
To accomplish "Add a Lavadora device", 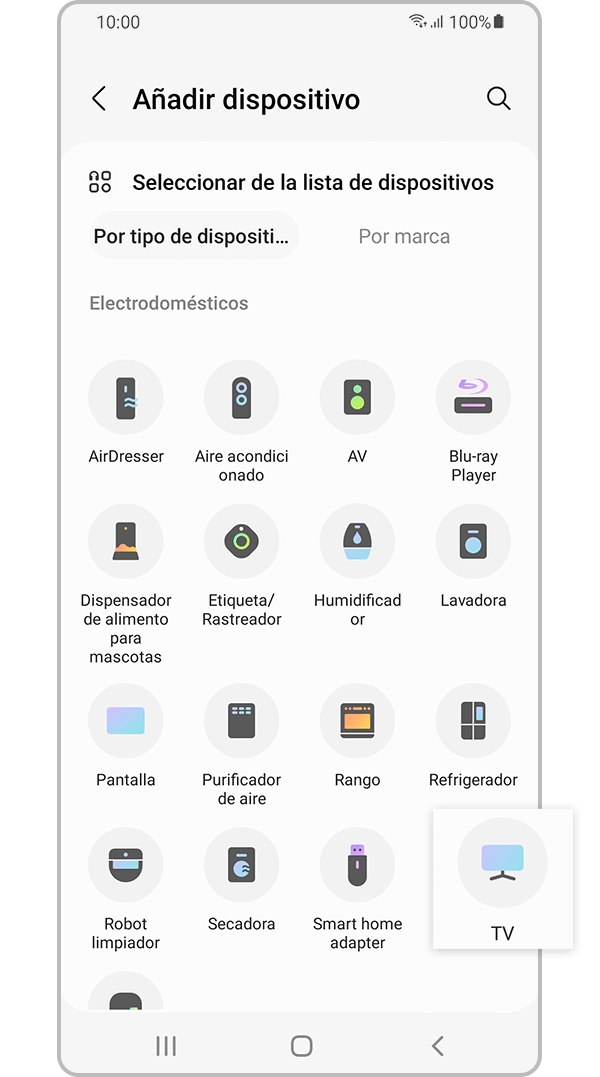I will tap(473, 542).
